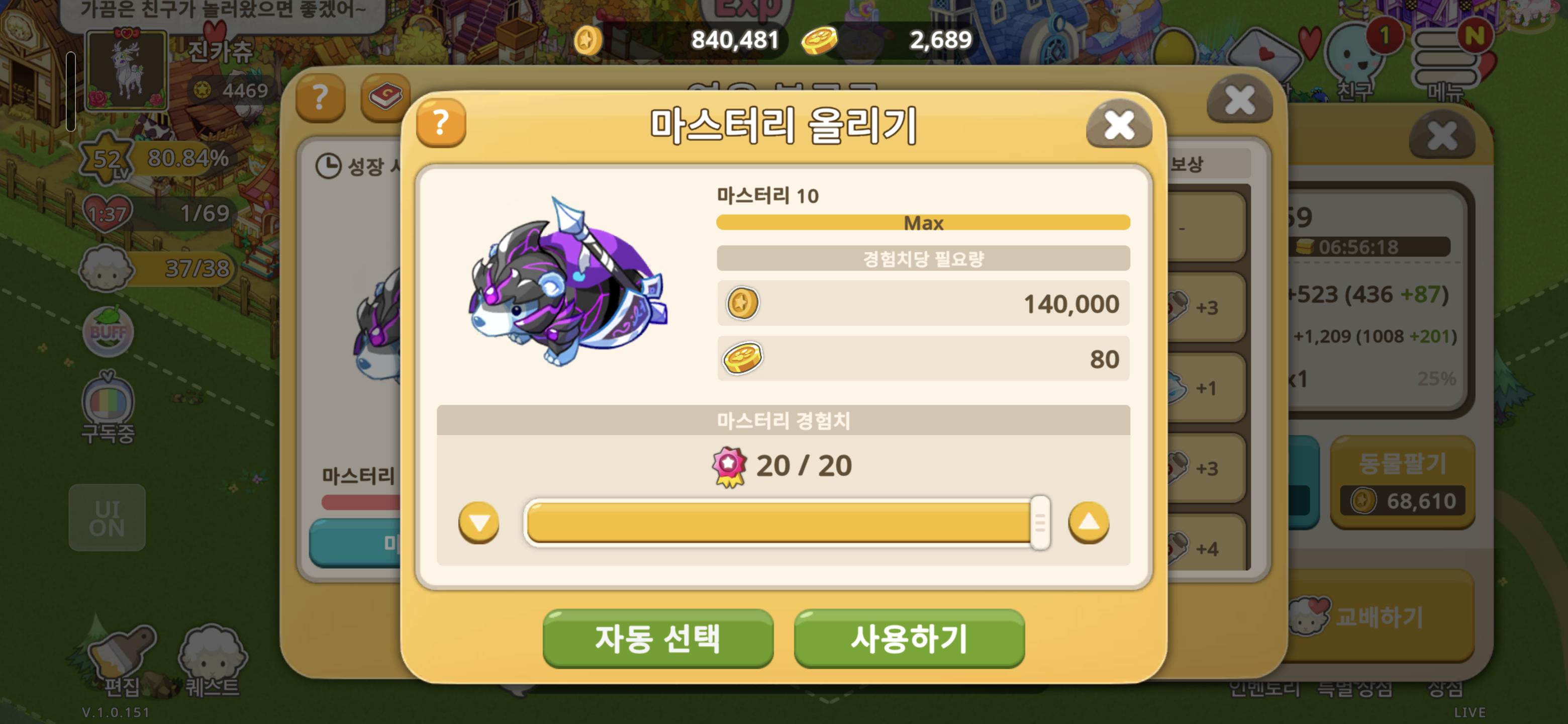Close the 마스터리 올리기 dialog
Screen dimensions: 1568x724
(x=1119, y=125)
